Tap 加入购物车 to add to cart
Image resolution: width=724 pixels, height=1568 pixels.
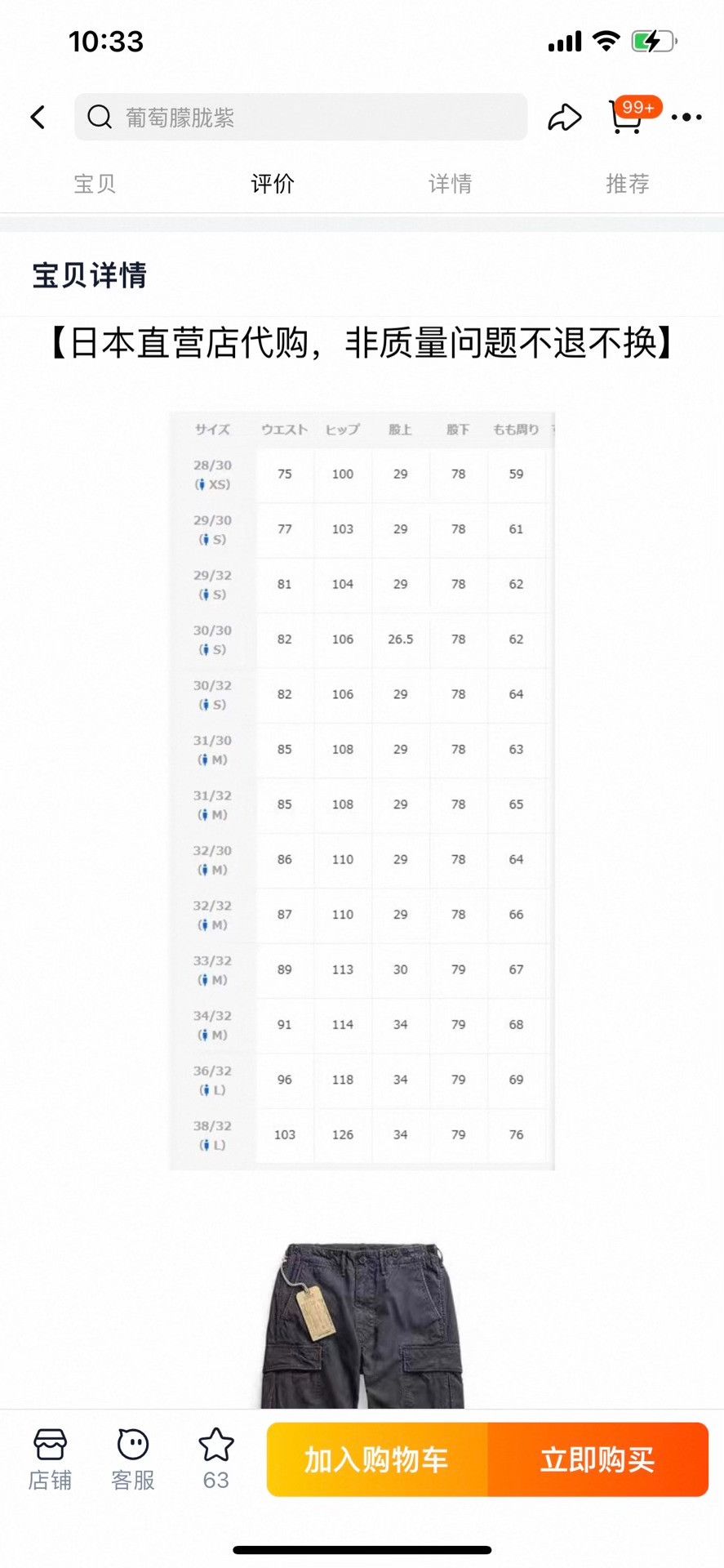[x=377, y=1459]
